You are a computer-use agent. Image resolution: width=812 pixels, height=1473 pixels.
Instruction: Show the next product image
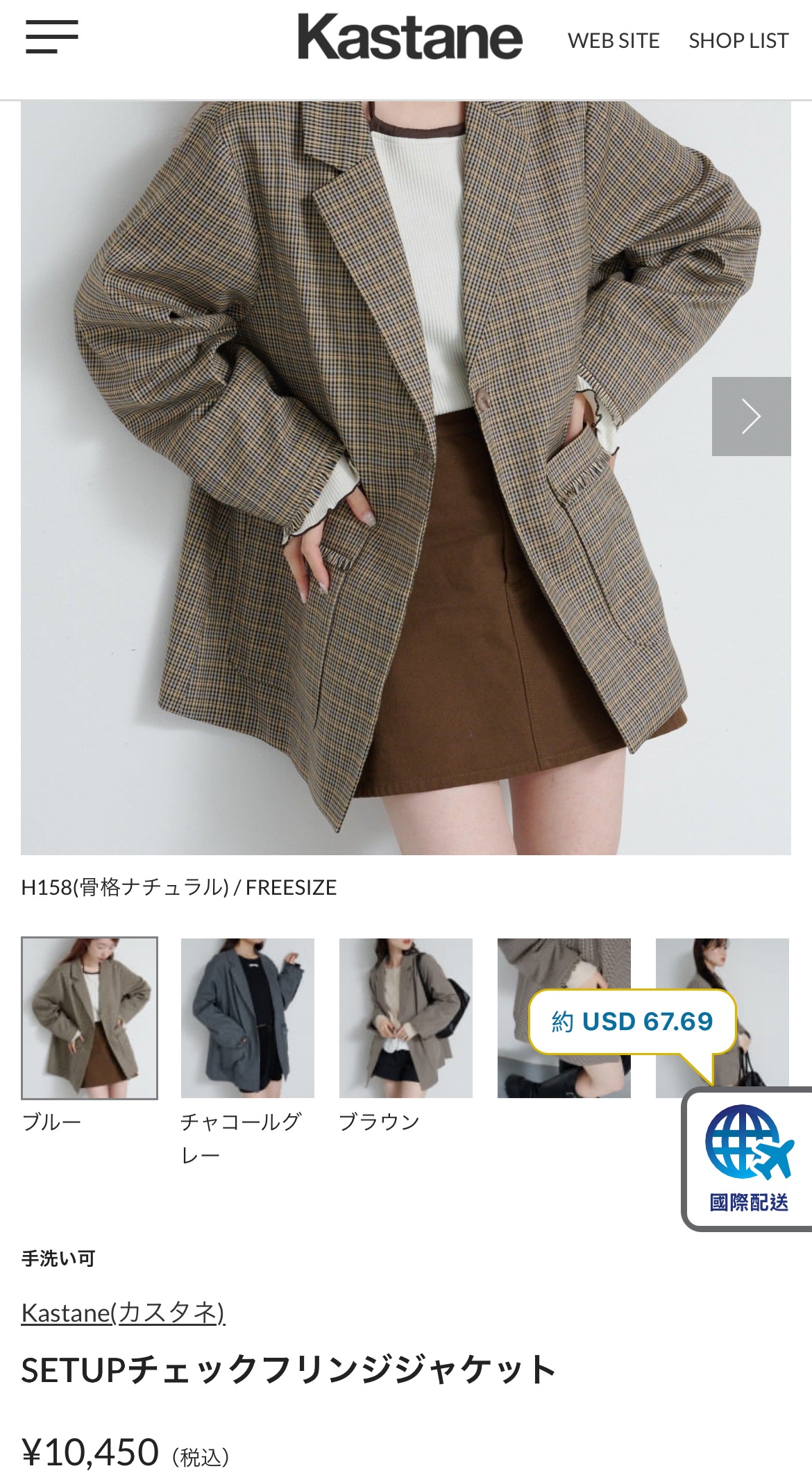pos(751,416)
